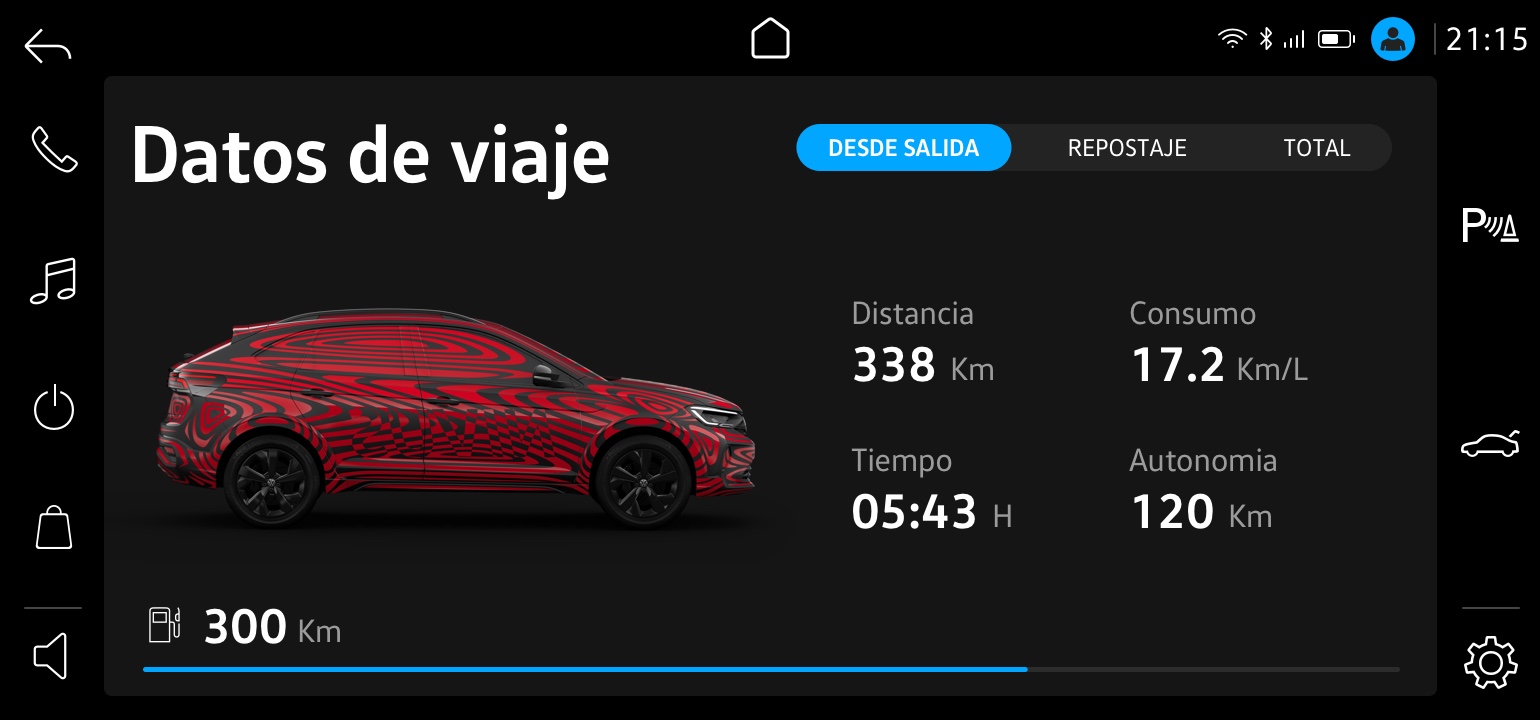Open the home screen icon
The height and width of the screenshot is (720, 1540).
click(x=770, y=40)
